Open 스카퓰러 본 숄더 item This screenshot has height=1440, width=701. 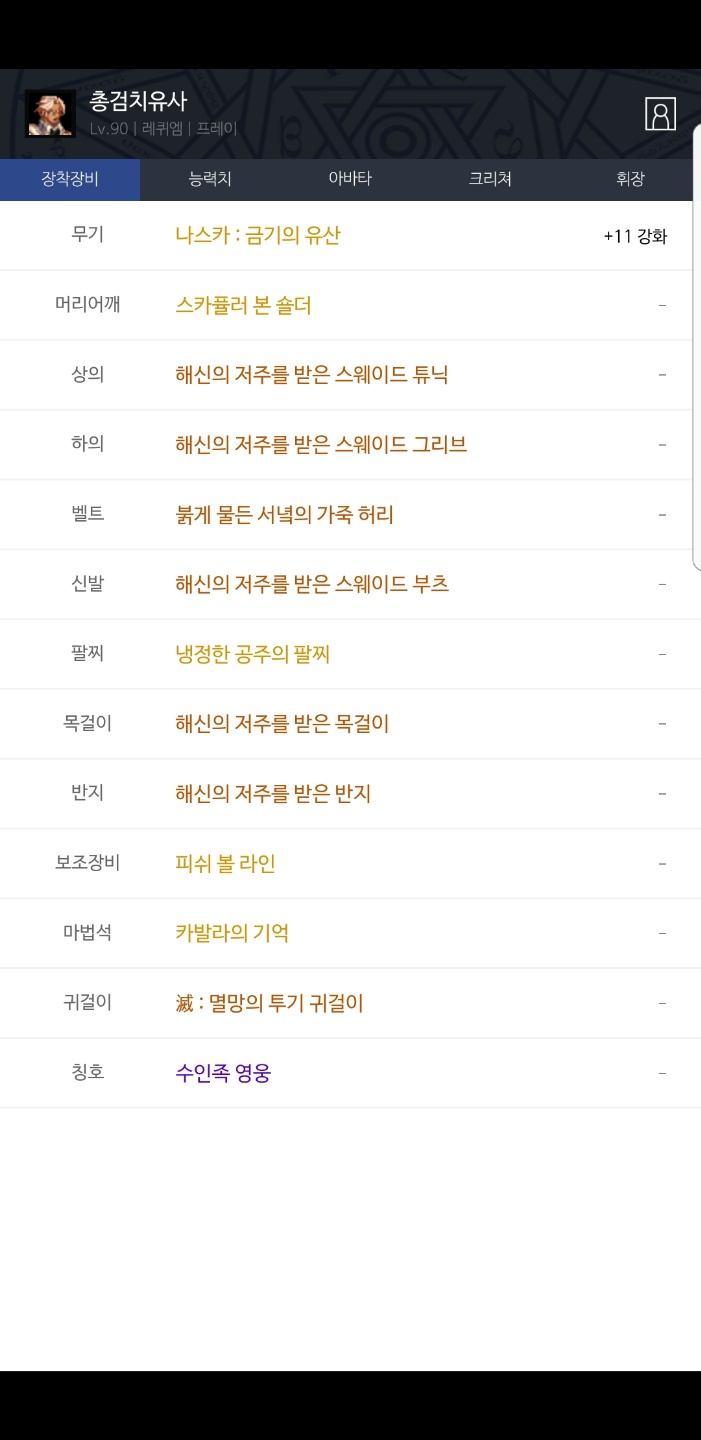click(243, 305)
